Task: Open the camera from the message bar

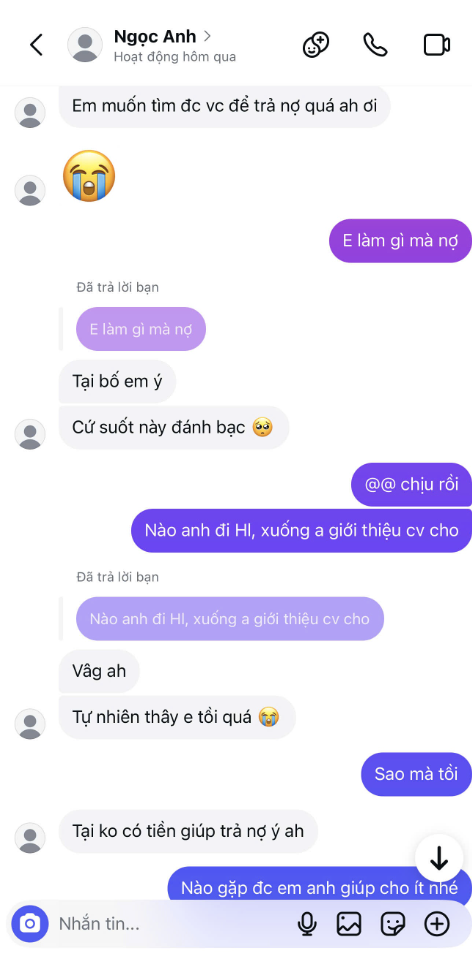Action: (29, 923)
